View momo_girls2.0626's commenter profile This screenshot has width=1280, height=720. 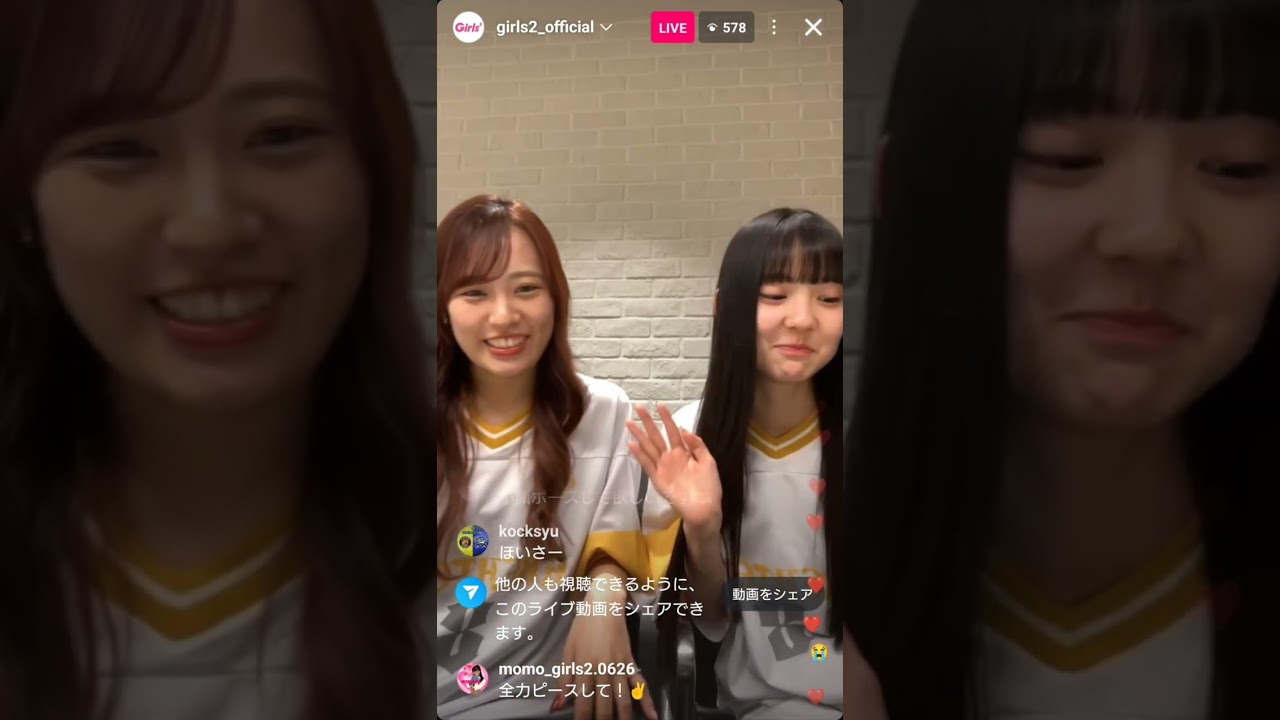(472, 678)
